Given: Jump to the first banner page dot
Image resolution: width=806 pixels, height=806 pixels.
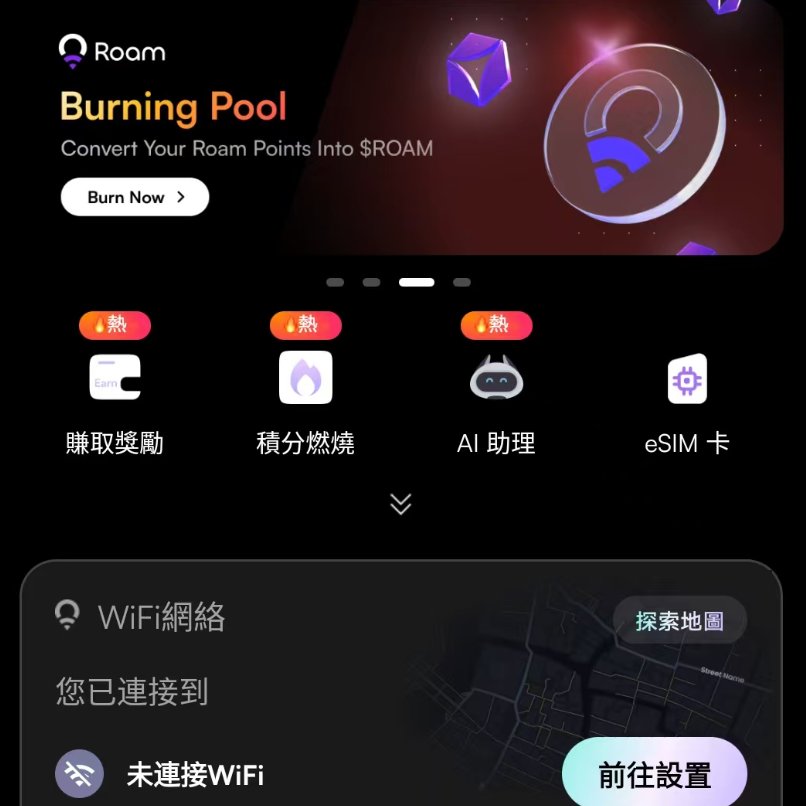Looking at the screenshot, I should click(335, 283).
